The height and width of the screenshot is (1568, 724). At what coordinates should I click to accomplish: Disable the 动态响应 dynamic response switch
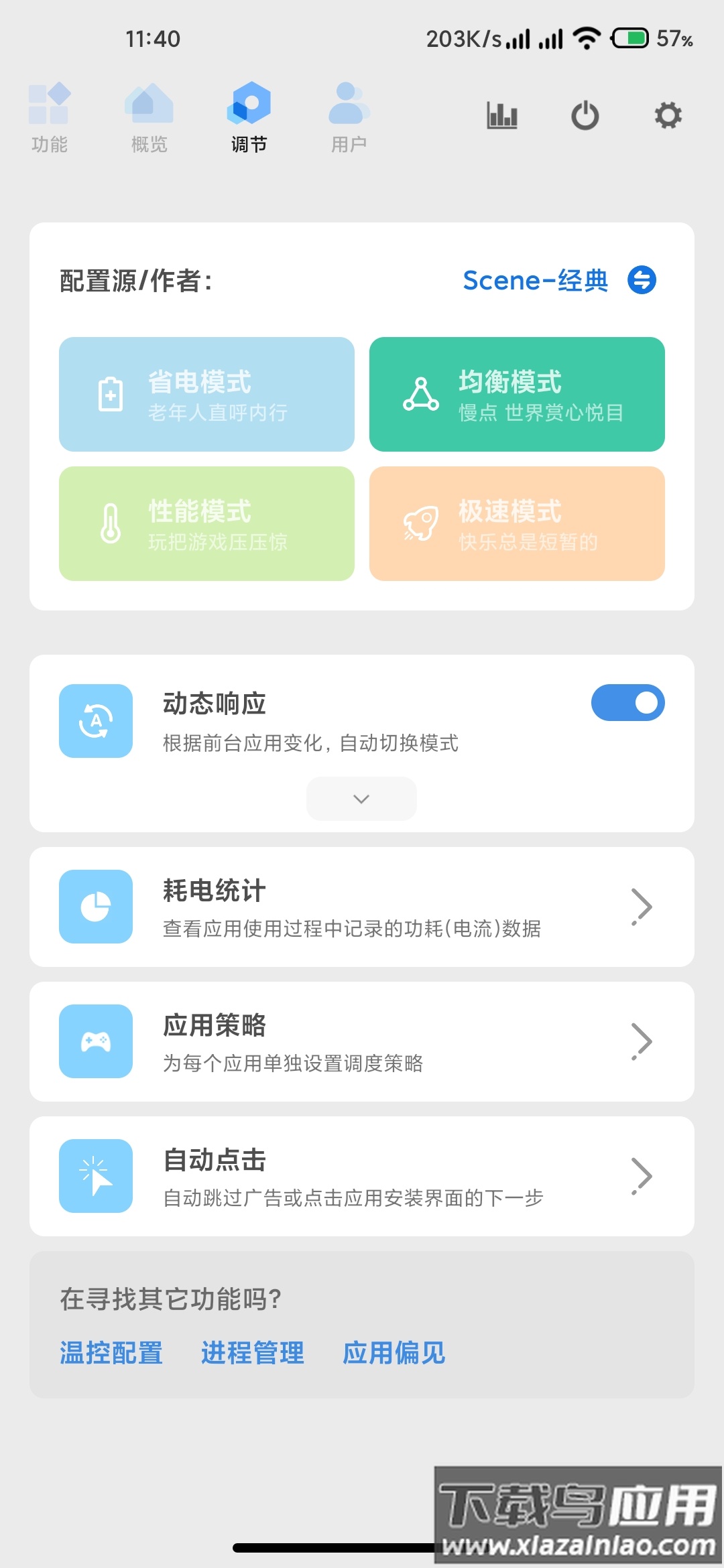[x=627, y=702]
